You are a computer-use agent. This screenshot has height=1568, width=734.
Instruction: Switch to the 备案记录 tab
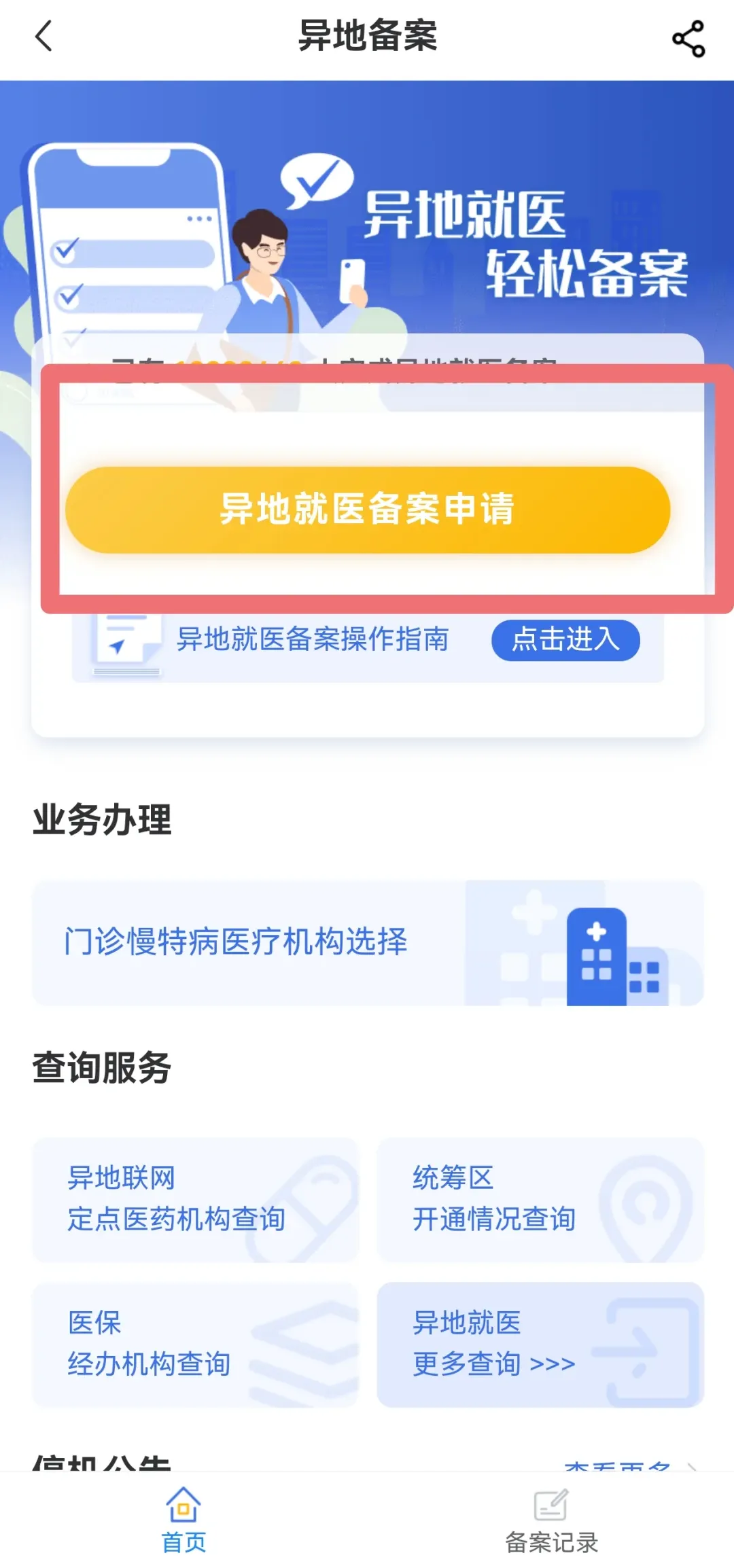(x=551, y=1520)
